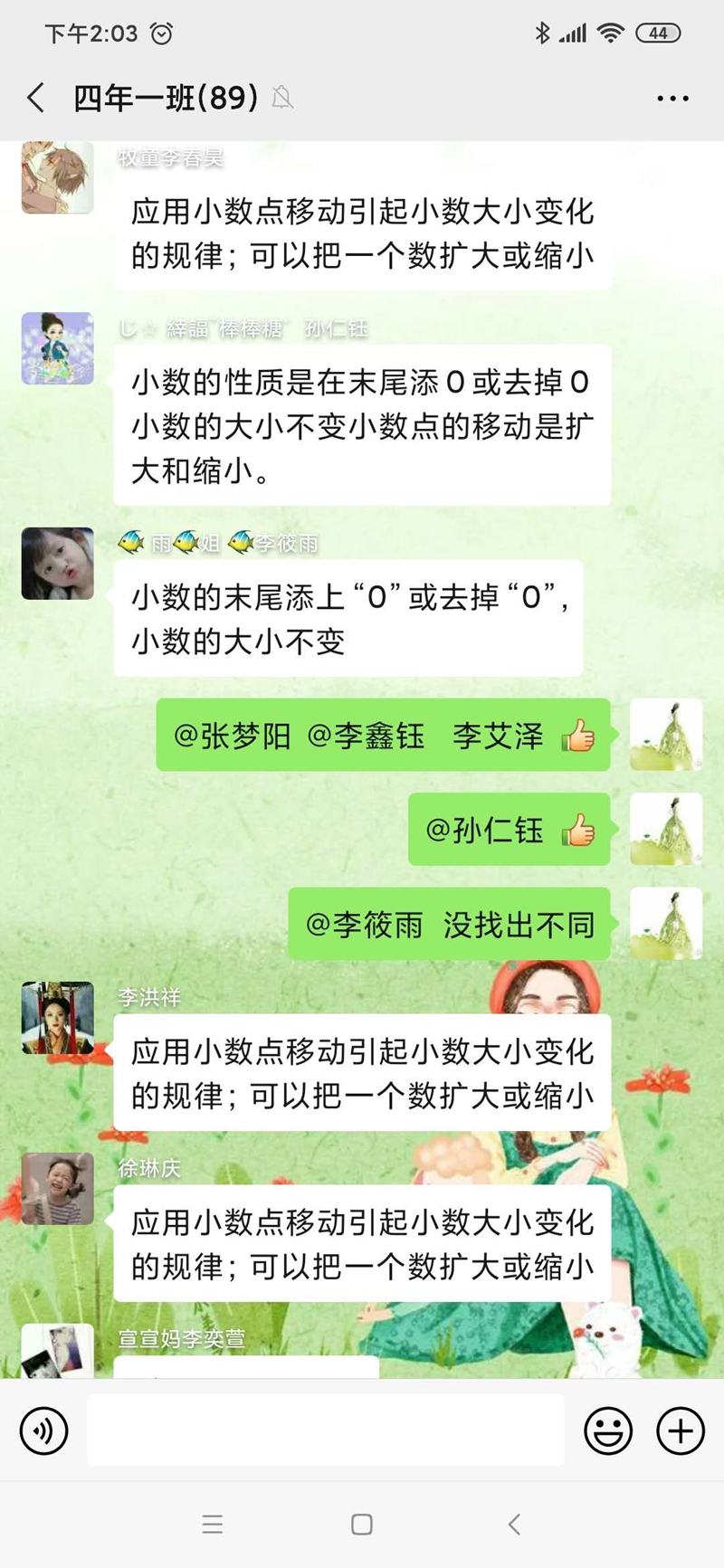
Task: Tap the system home button
Action: tap(362, 1525)
